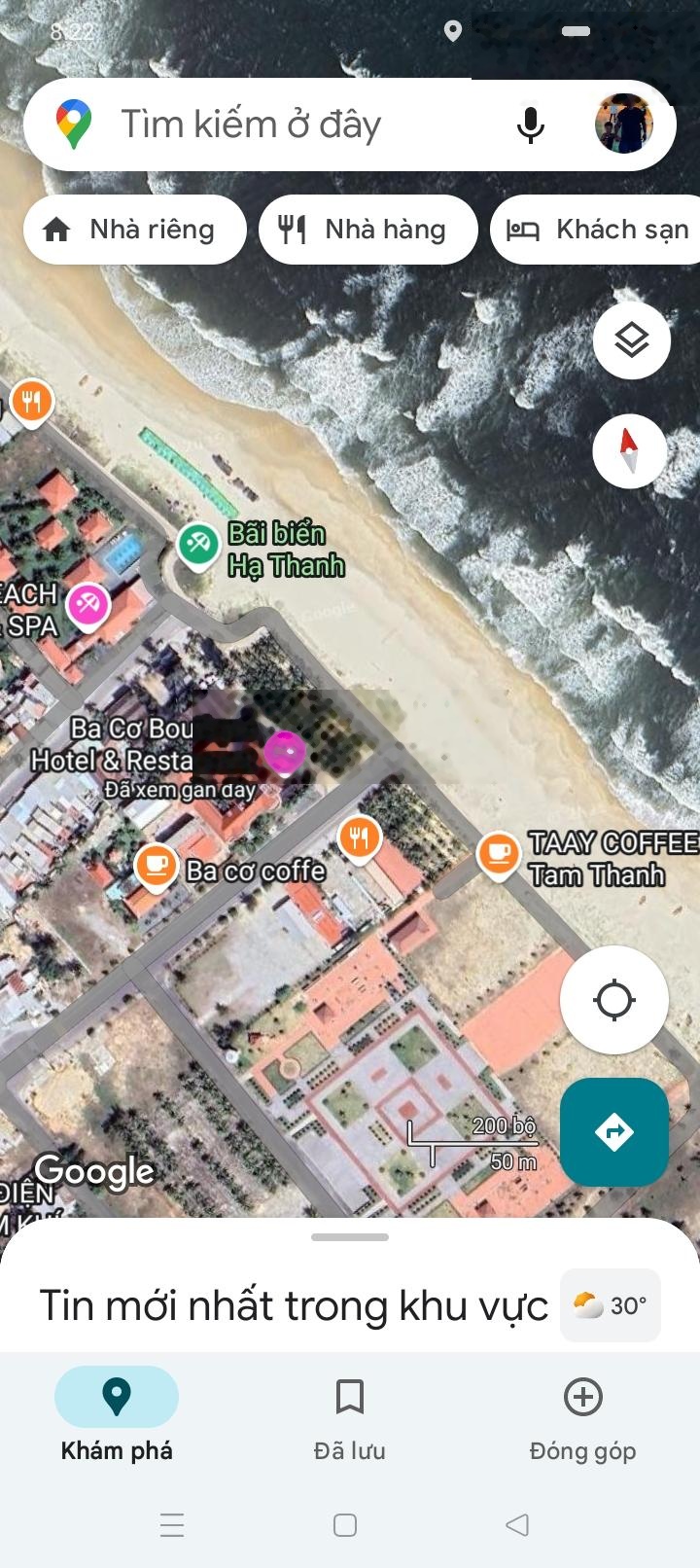The width and height of the screenshot is (700, 1568).
Task: Open the "Tìm kiếm ở đây" search box
Action: (292, 125)
